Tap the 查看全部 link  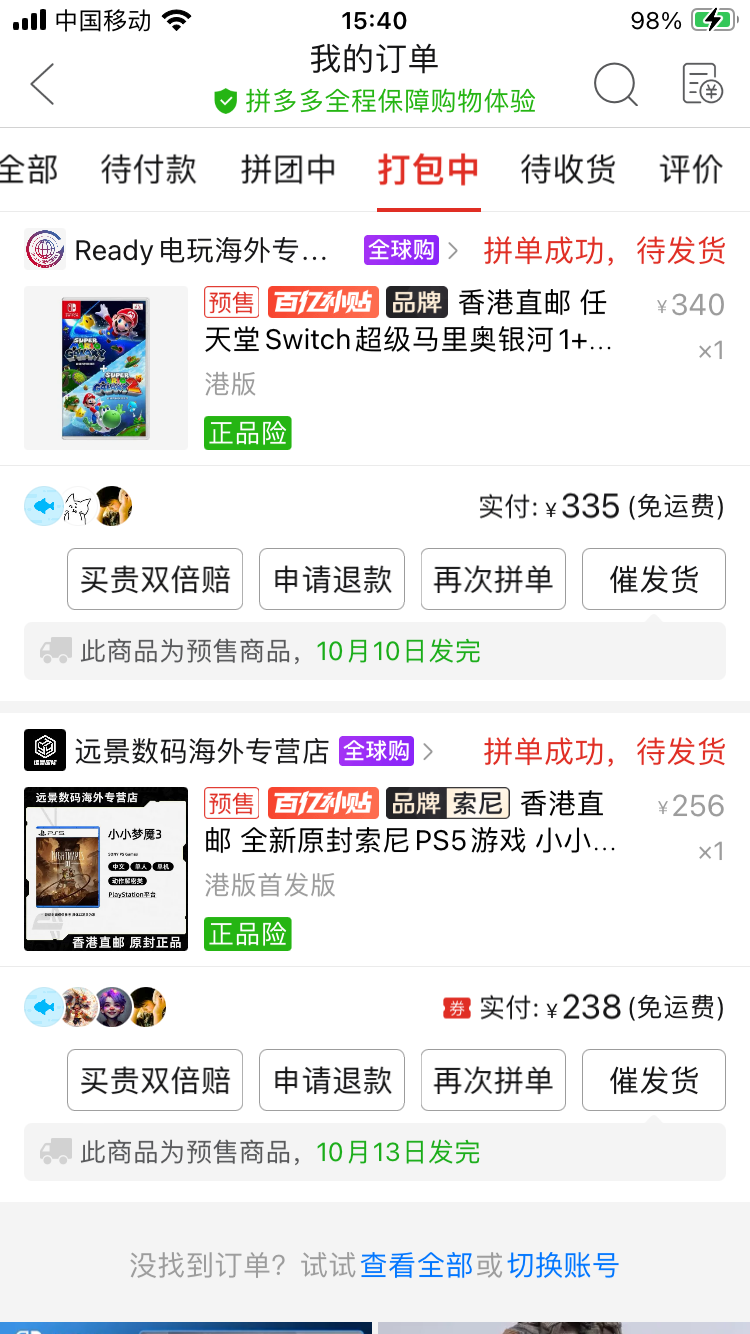tap(416, 1266)
